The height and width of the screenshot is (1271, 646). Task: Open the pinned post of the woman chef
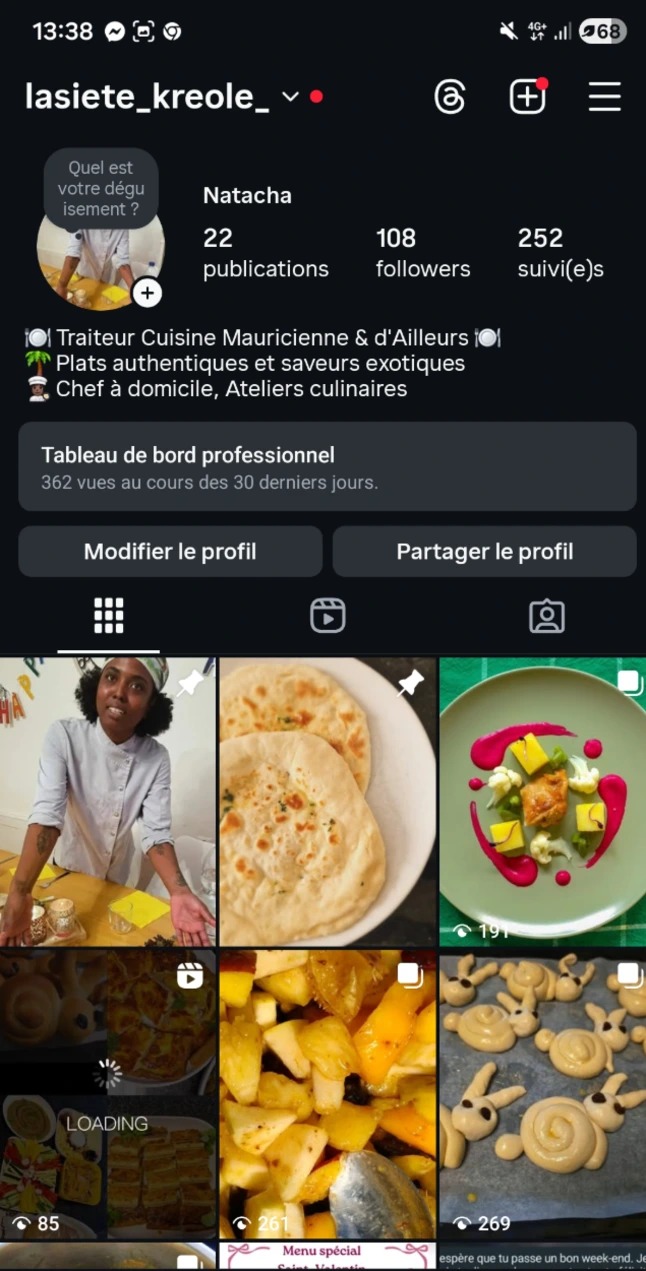(107, 801)
